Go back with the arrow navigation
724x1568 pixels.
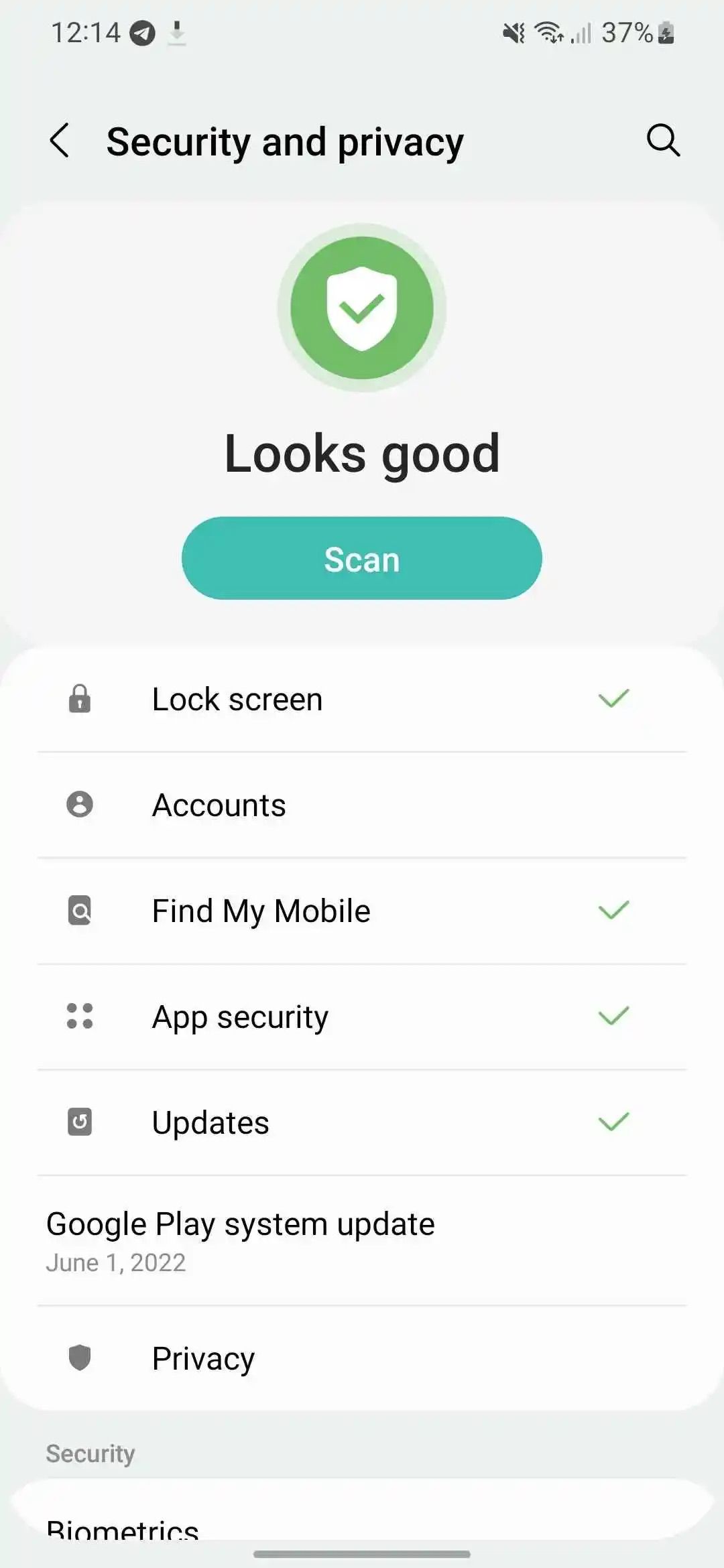click(x=59, y=141)
